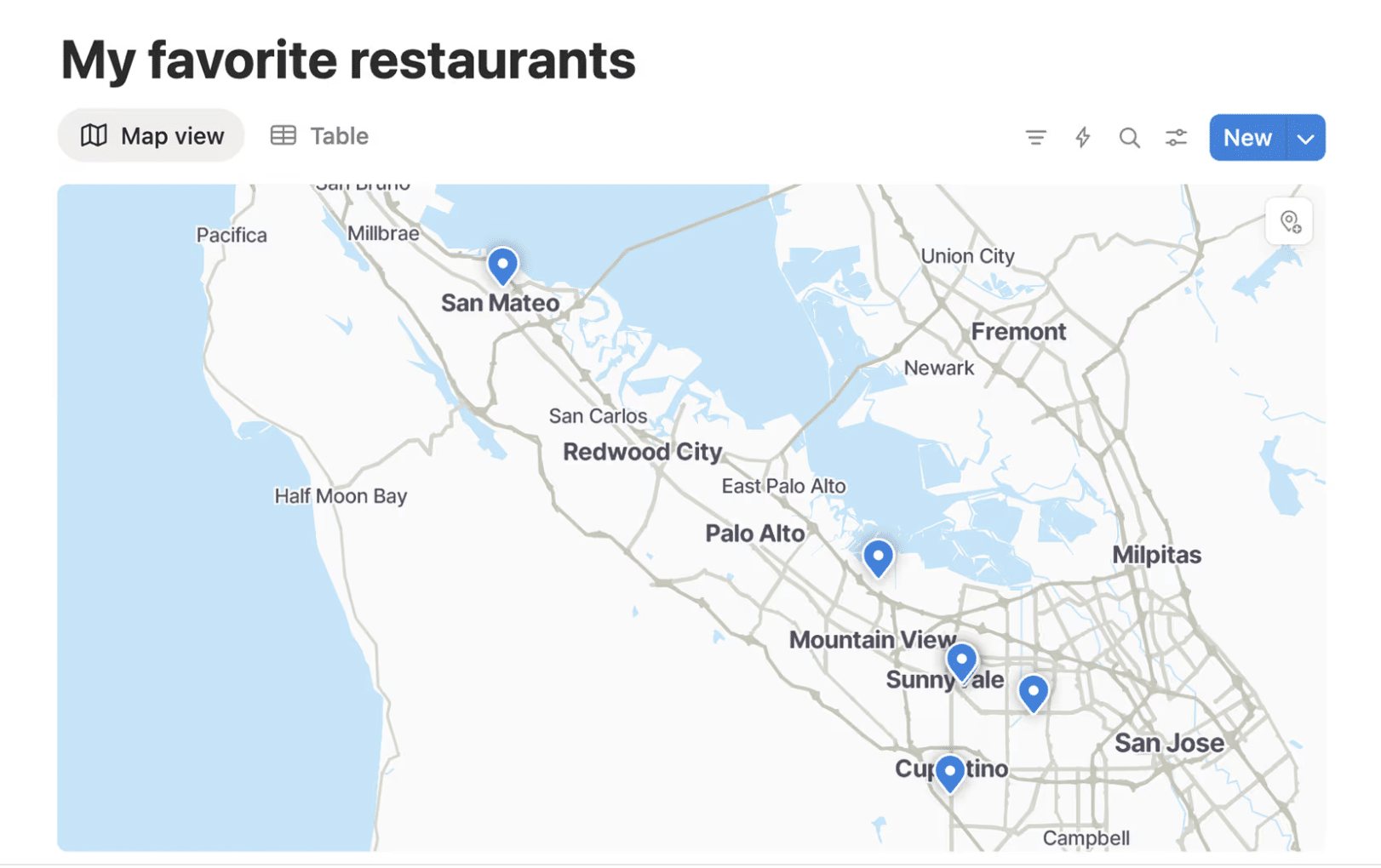The width and height of the screenshot is (1381, 868).
Task: Open the map pin at Sunnyvale
Action: 961,660
